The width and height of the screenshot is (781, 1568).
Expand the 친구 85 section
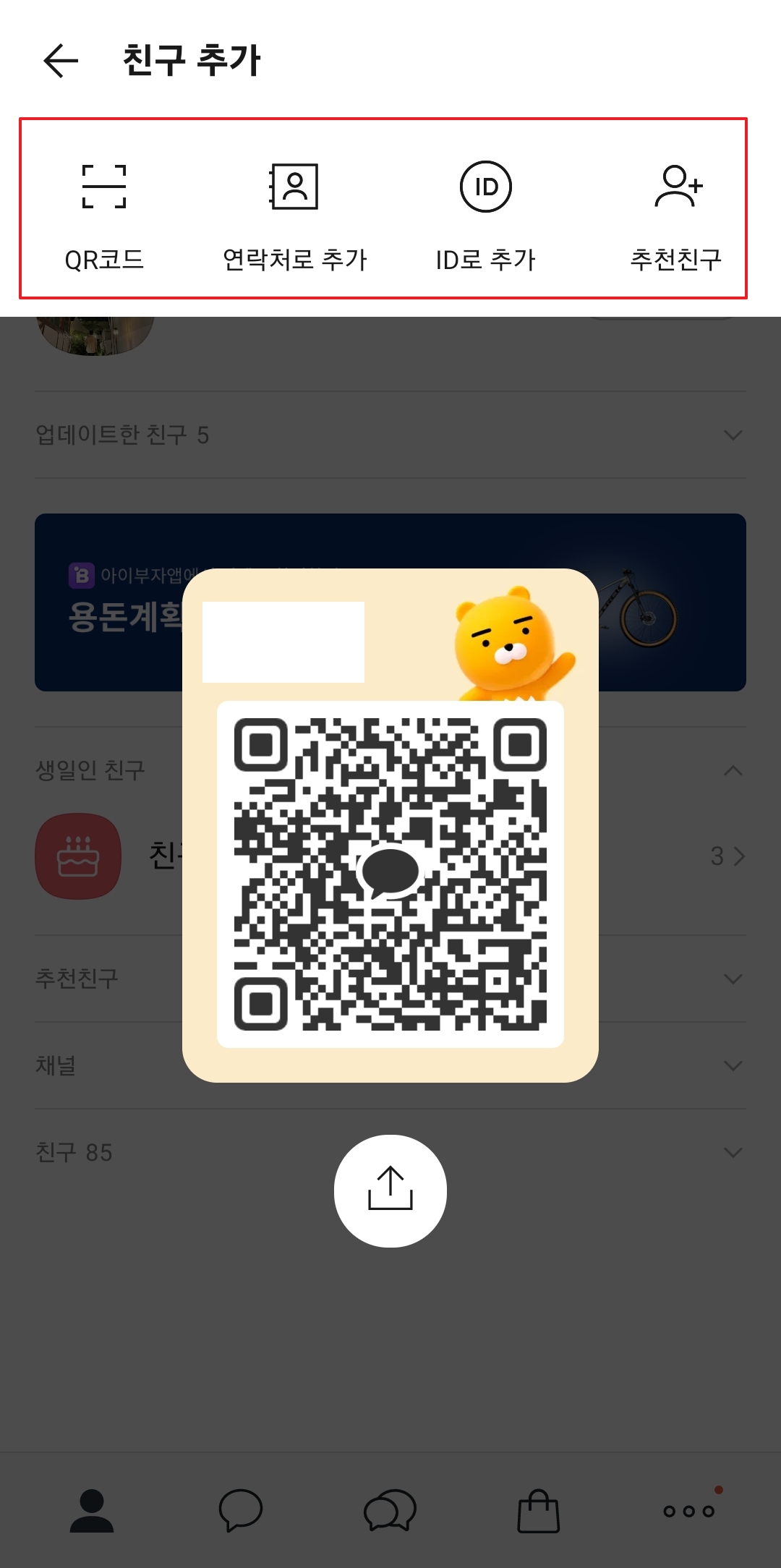(x=733, y=1153)
